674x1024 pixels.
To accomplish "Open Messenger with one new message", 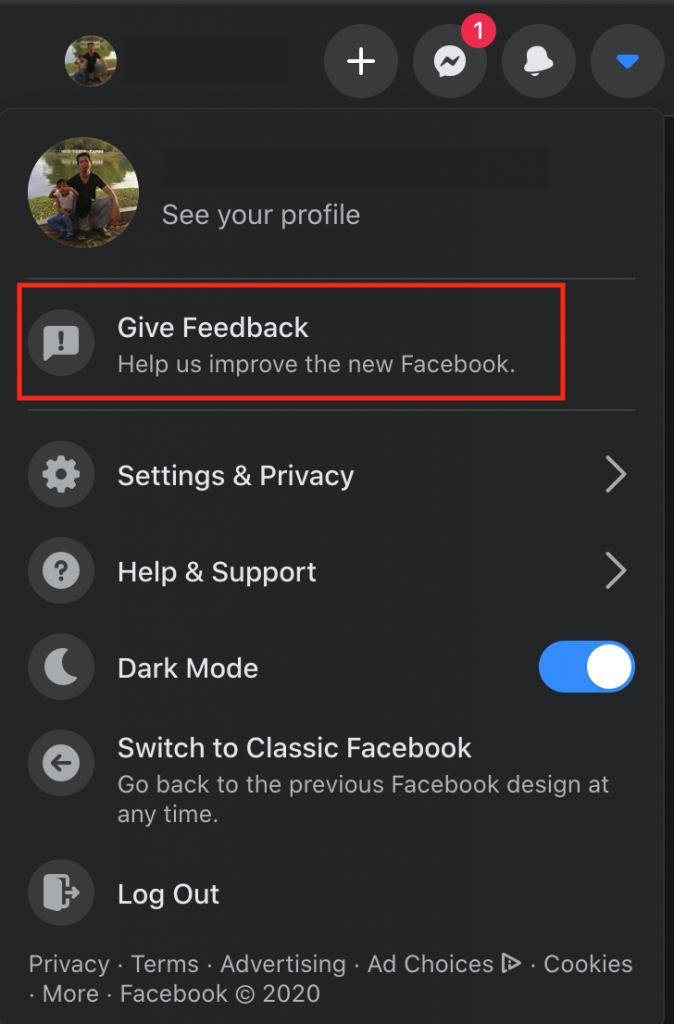I will (450, 62).
